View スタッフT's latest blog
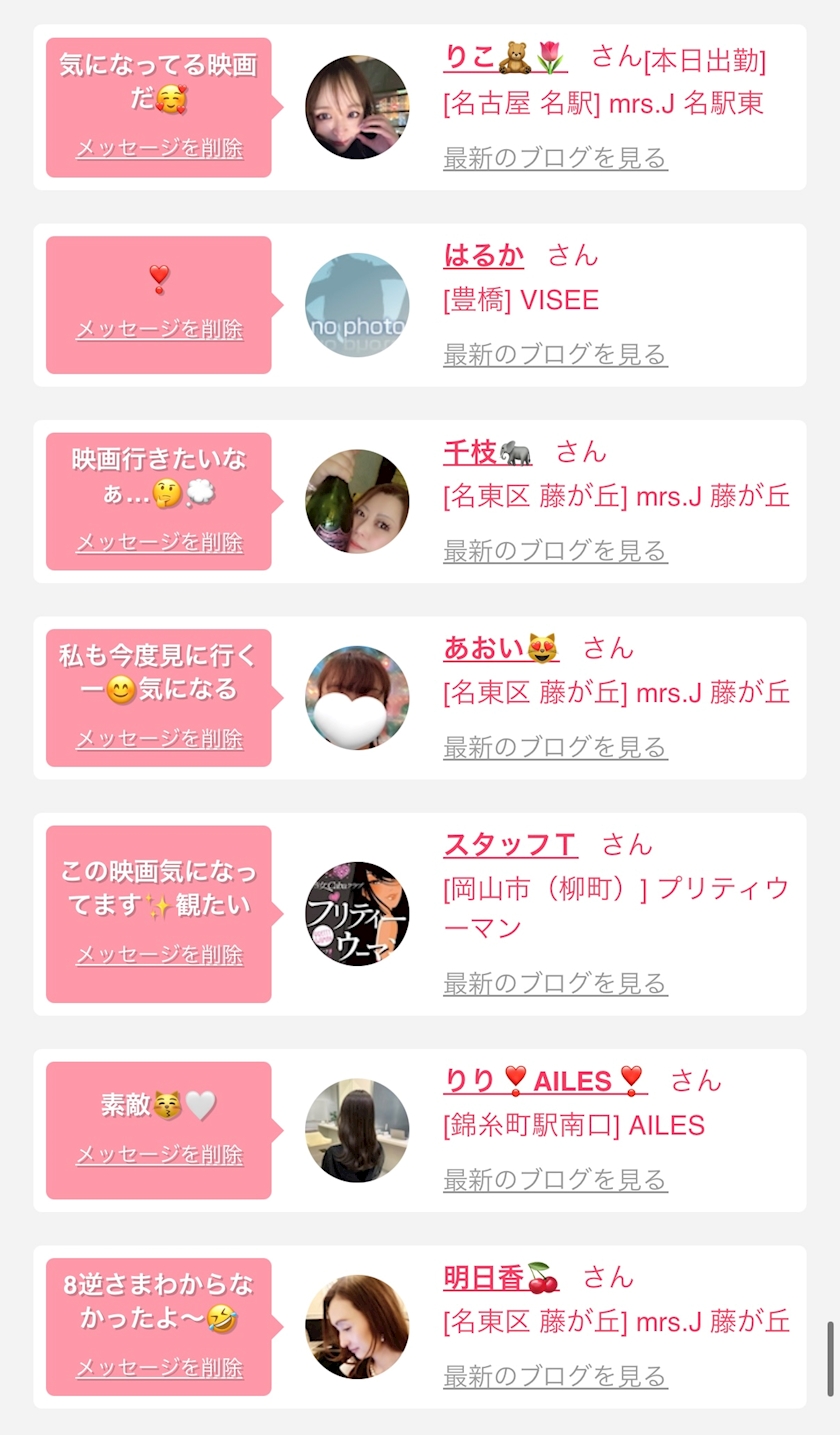 (x=555, y=983)
